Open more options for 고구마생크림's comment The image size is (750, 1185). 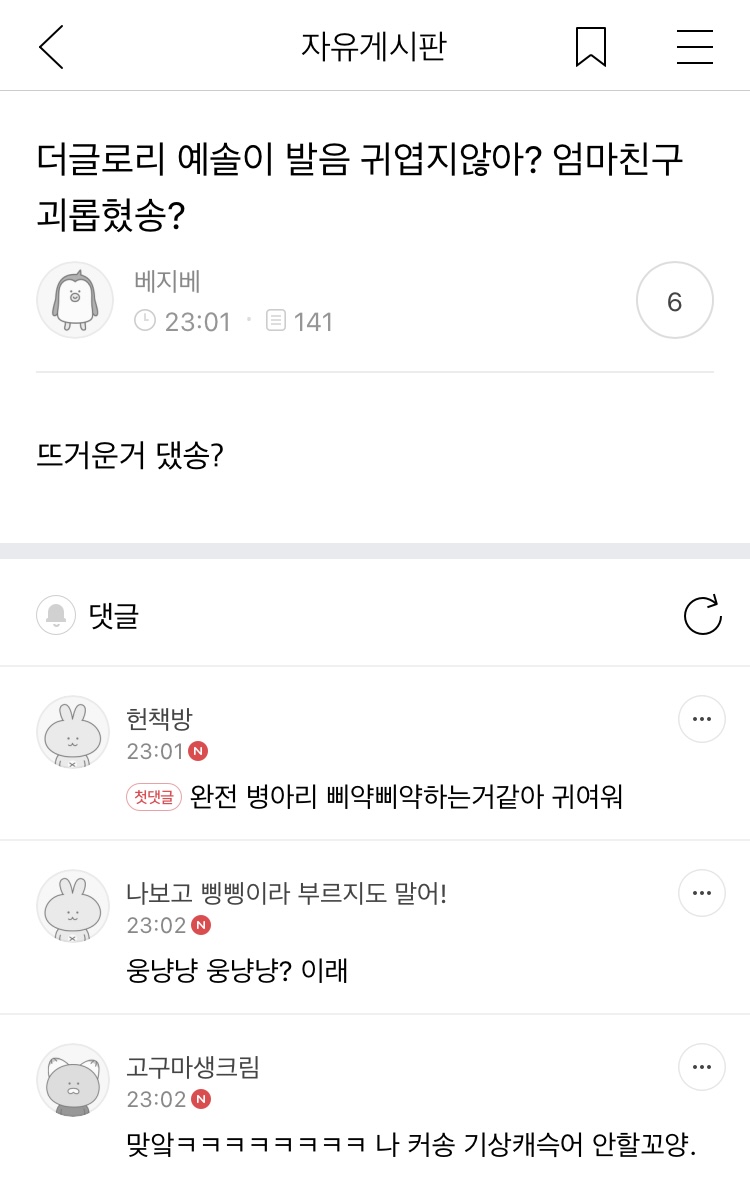[702, 1067]
